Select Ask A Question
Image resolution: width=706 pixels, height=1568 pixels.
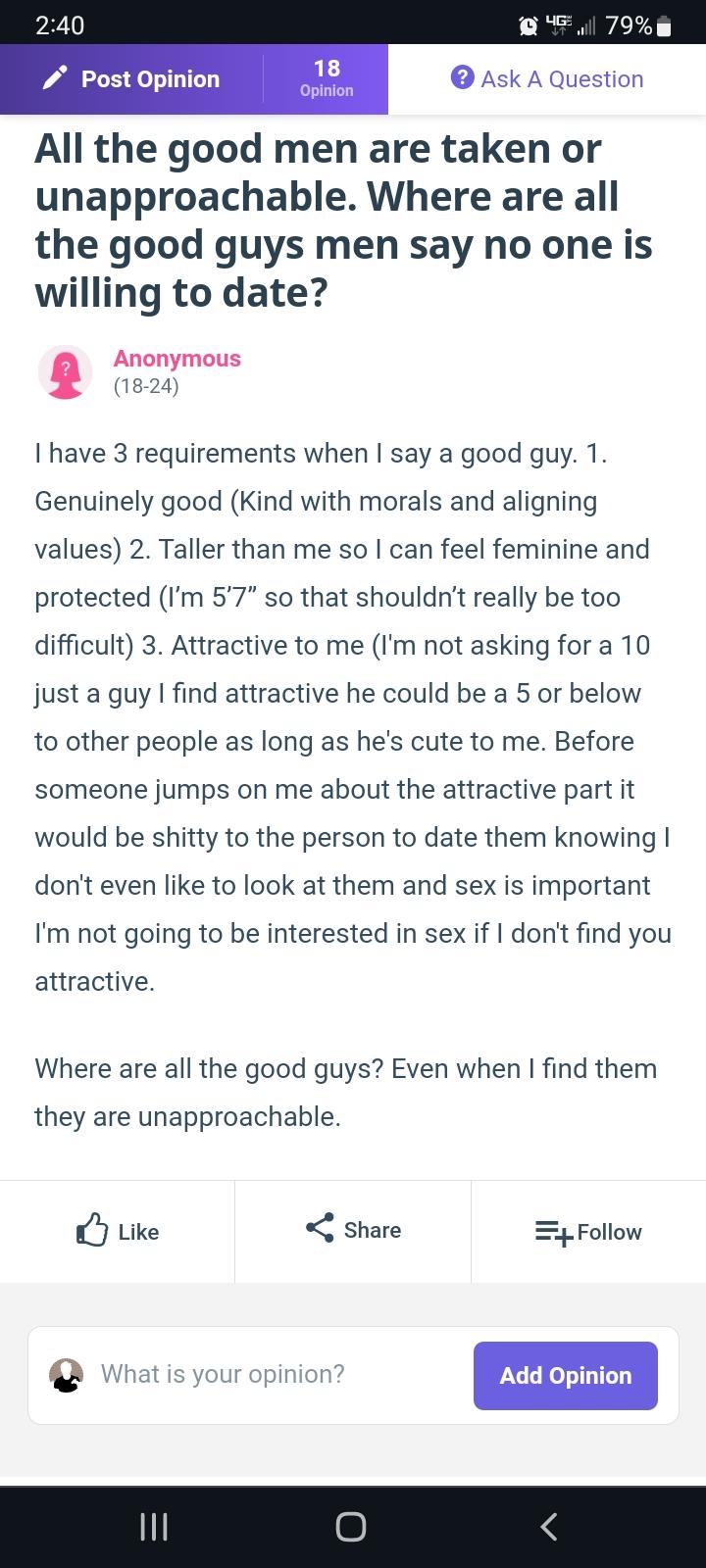(x=547, y=79)
